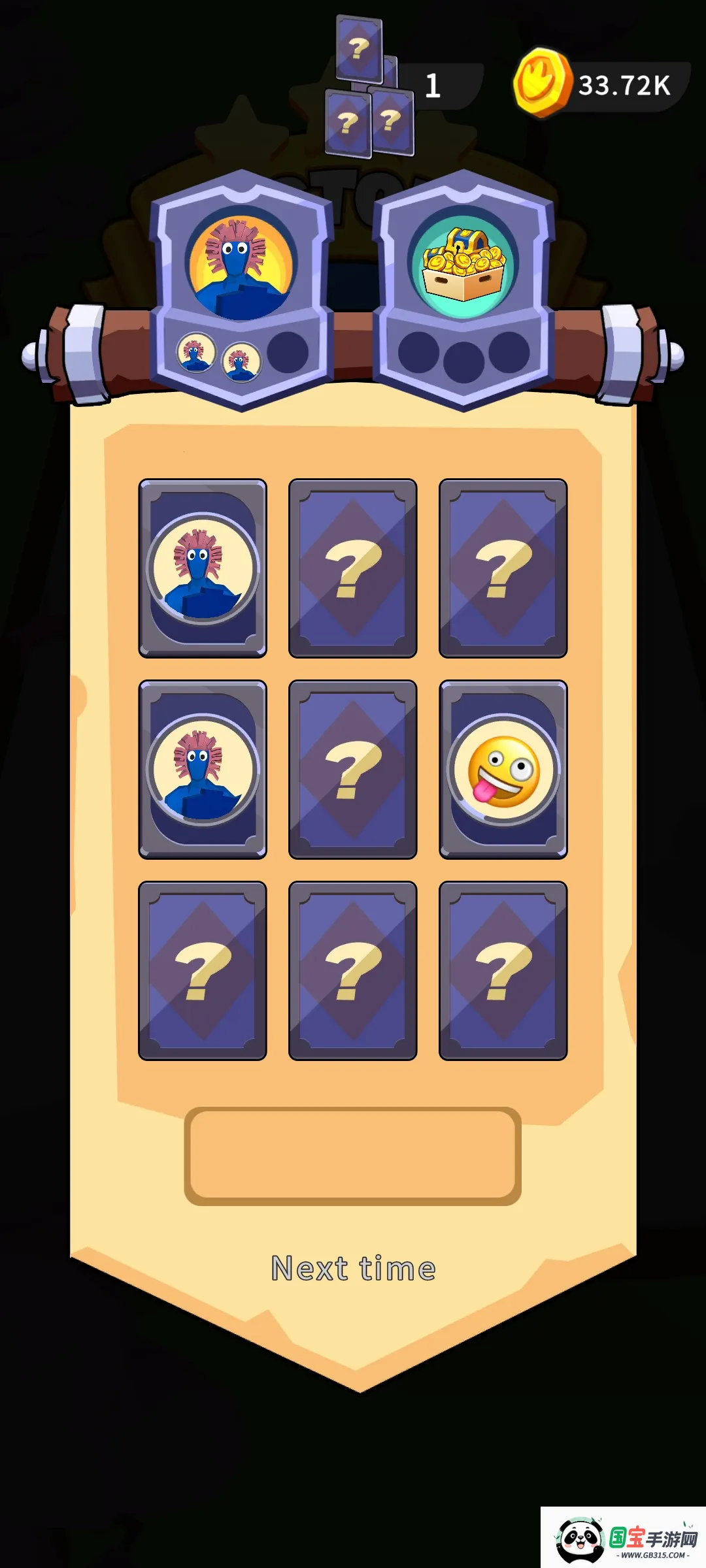The height and width of the screenshot is (1568, 706).
Task: Choose Next time to skip
Action: (x=353, y=1269)
